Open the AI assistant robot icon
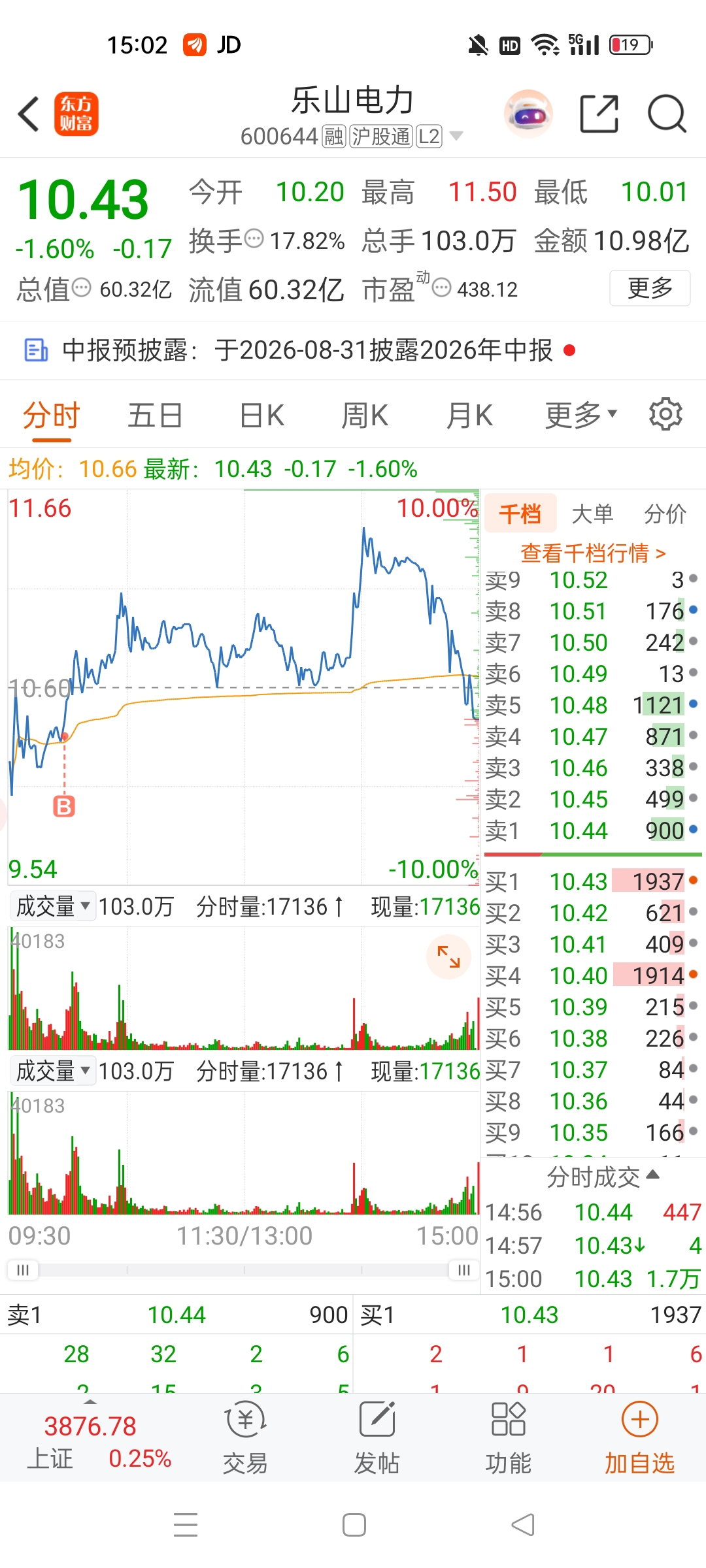The width and height of the screenshot is (706, 1568). (x=528, y=114)
